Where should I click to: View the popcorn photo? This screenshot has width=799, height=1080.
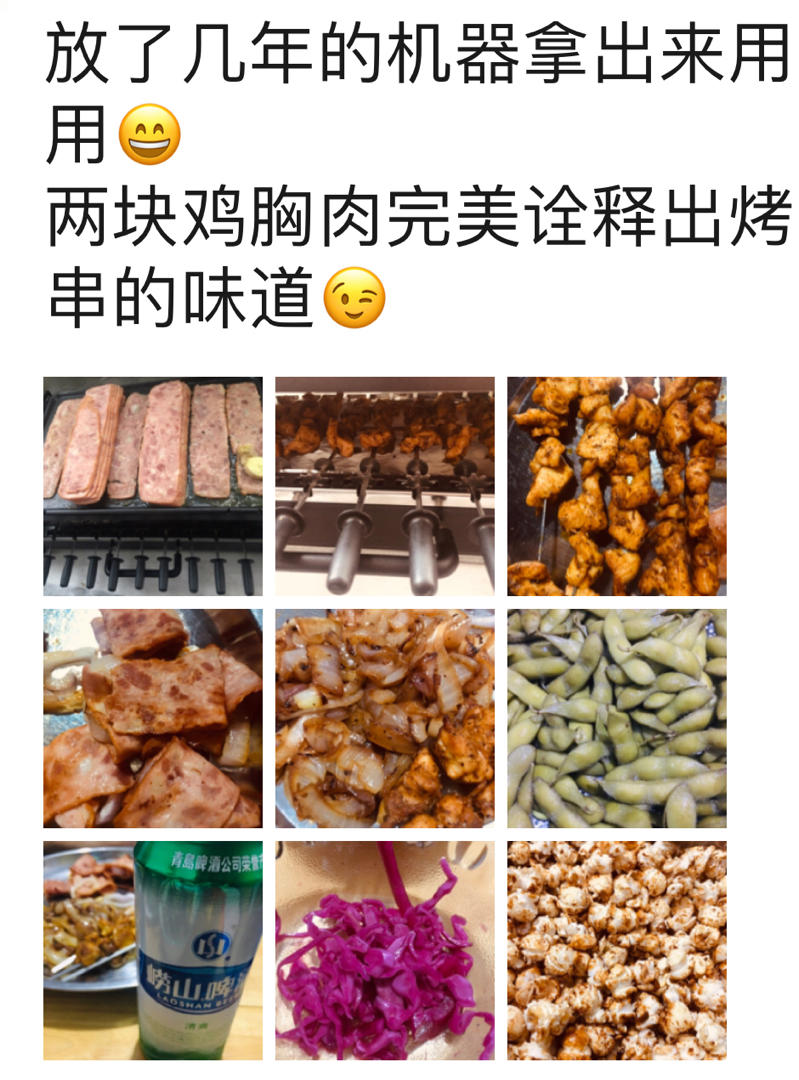617,951
